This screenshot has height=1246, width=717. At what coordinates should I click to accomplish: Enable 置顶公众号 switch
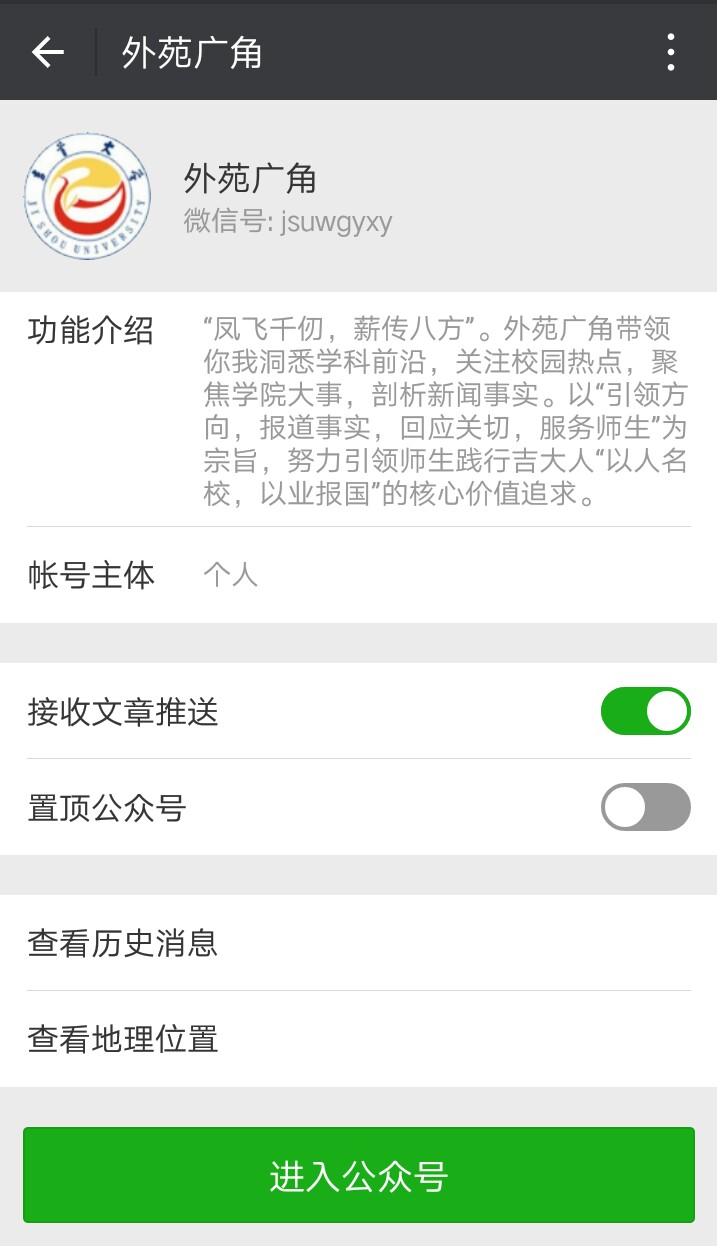coord(645,807)
